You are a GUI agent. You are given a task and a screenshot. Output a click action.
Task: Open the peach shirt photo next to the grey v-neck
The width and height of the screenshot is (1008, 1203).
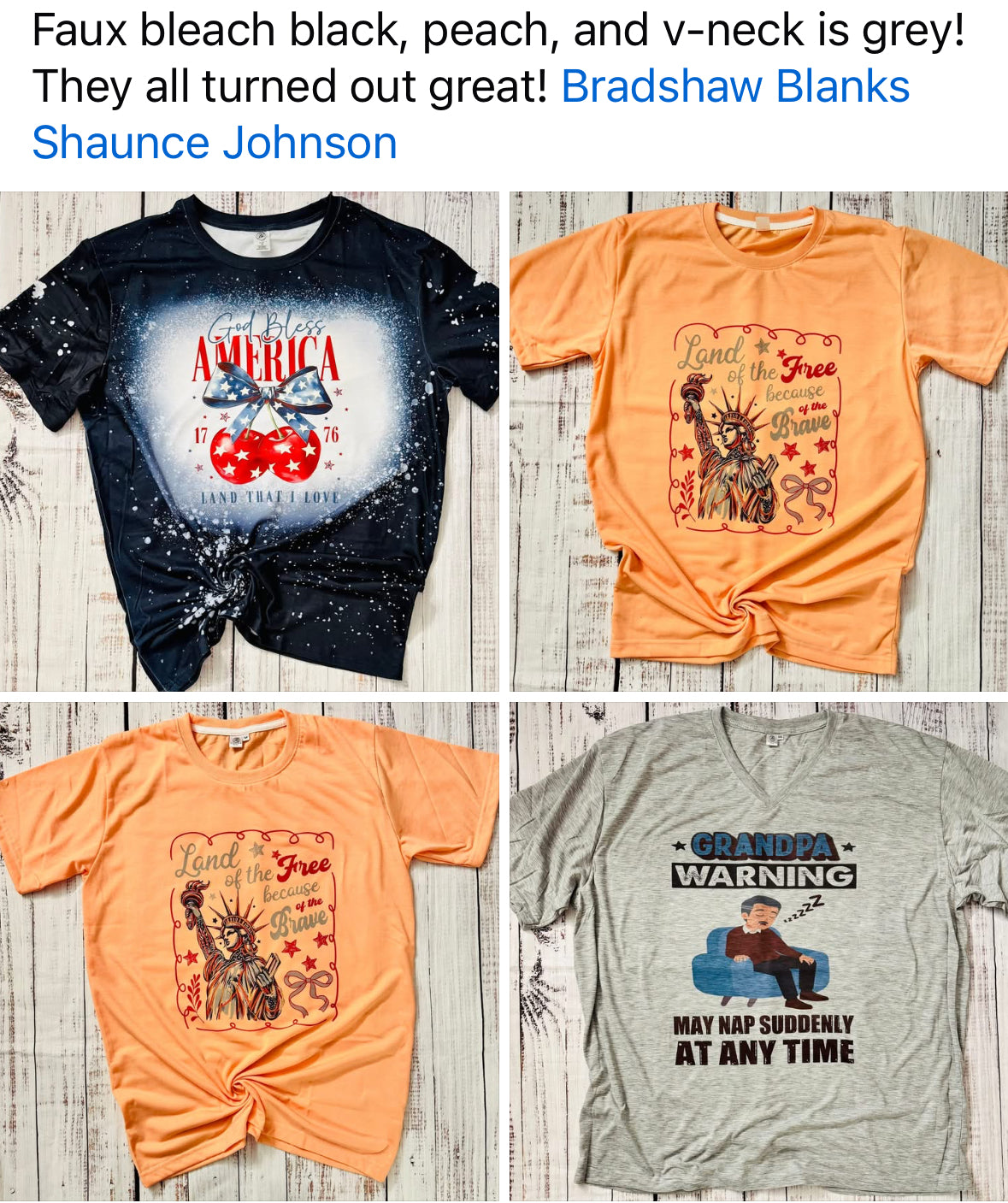(x=249, y=951)
